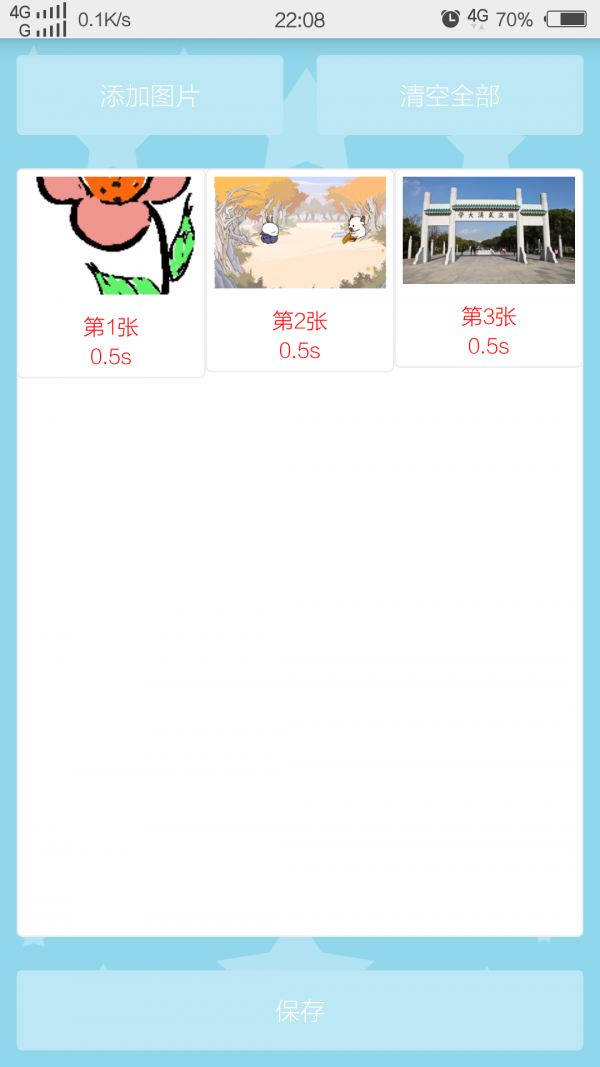This screenshot has height=1067, width=600.
Task: Save using the 保存 button
Action: (300, 1010)
